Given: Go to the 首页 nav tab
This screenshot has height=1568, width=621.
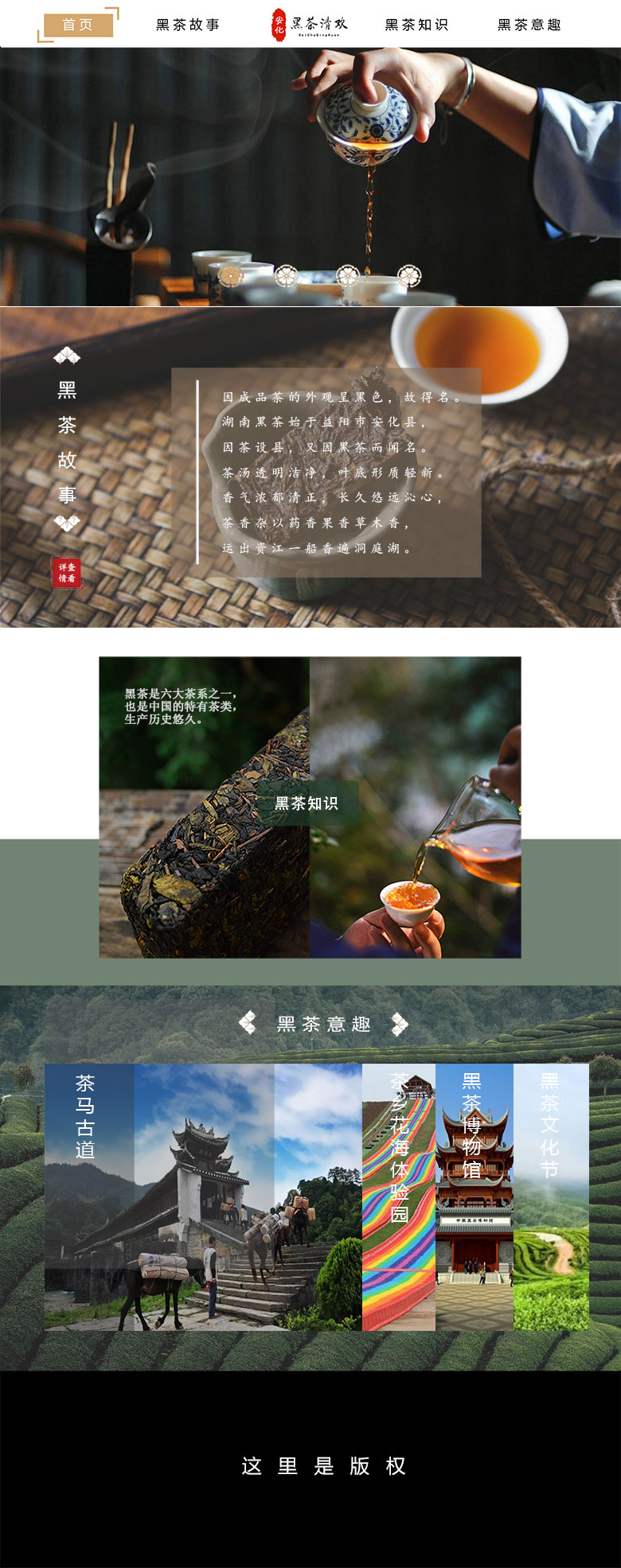Looking at the screenshot, I should (77, 25).
